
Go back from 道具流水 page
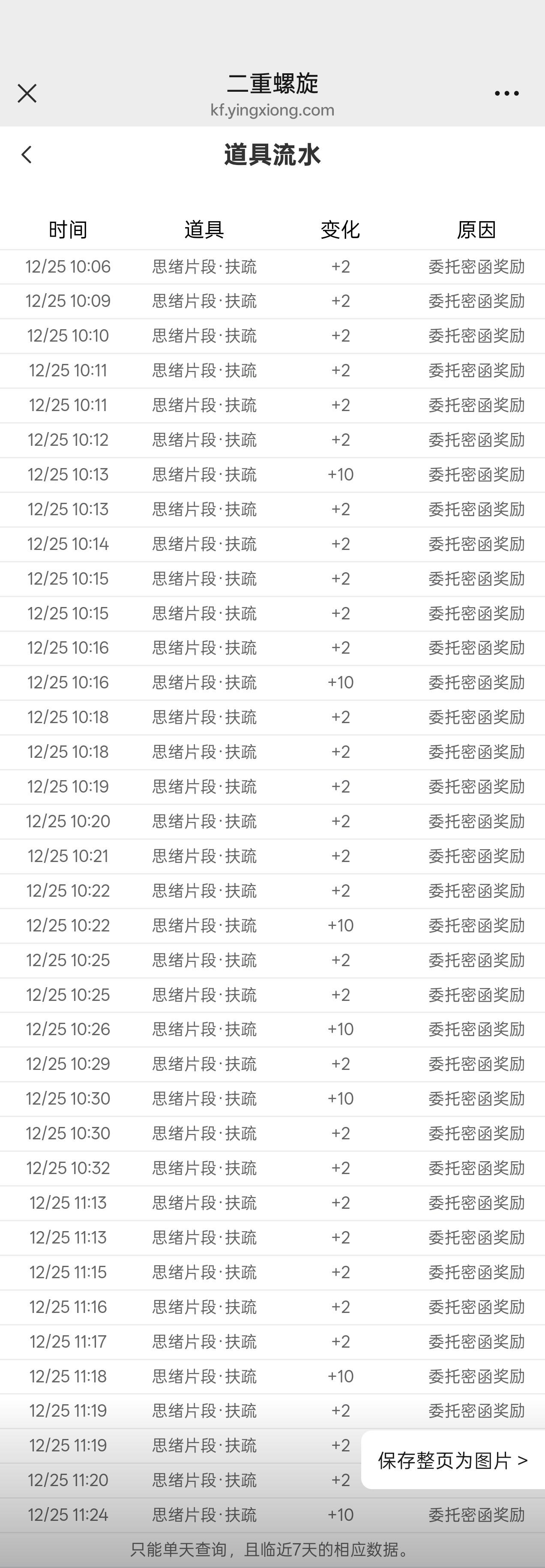point(27,155)
